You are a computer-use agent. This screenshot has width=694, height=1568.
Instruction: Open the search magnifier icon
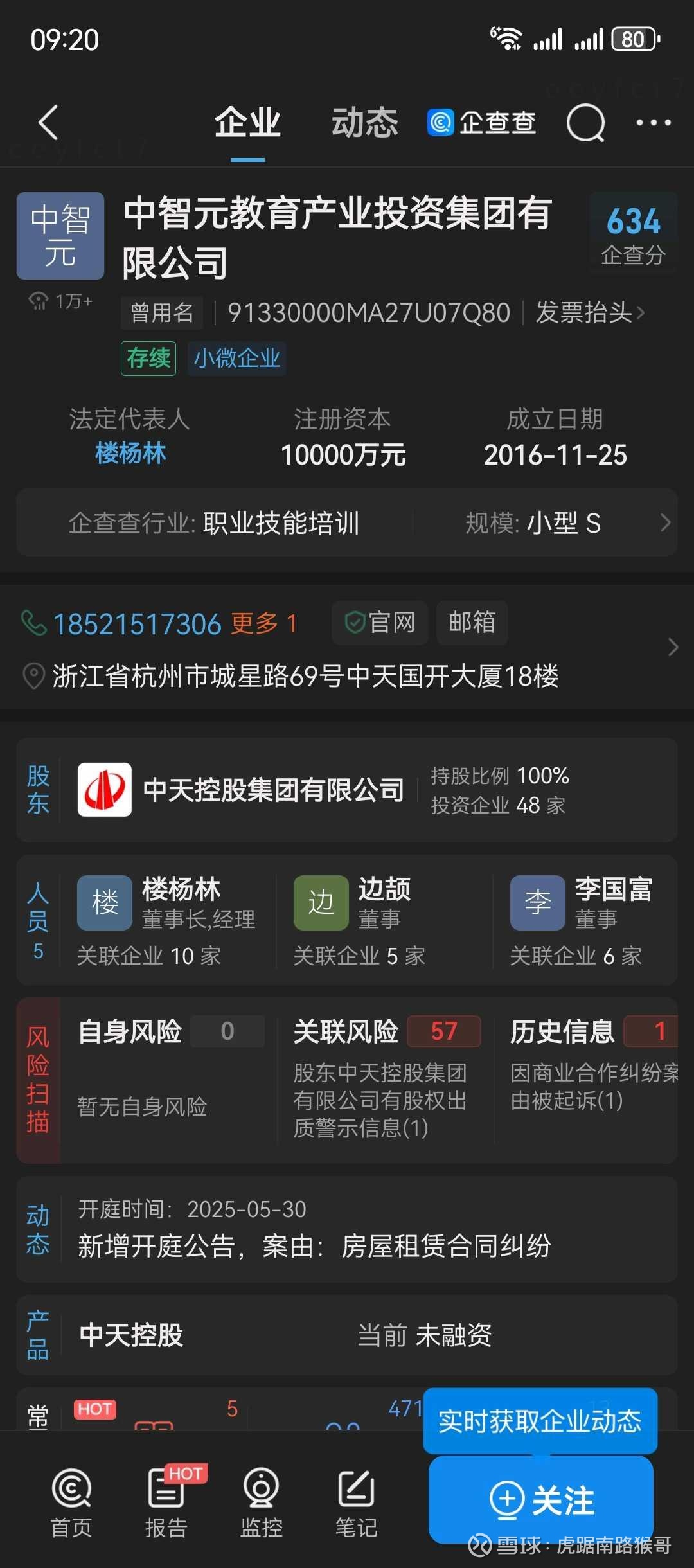(586, 122)
